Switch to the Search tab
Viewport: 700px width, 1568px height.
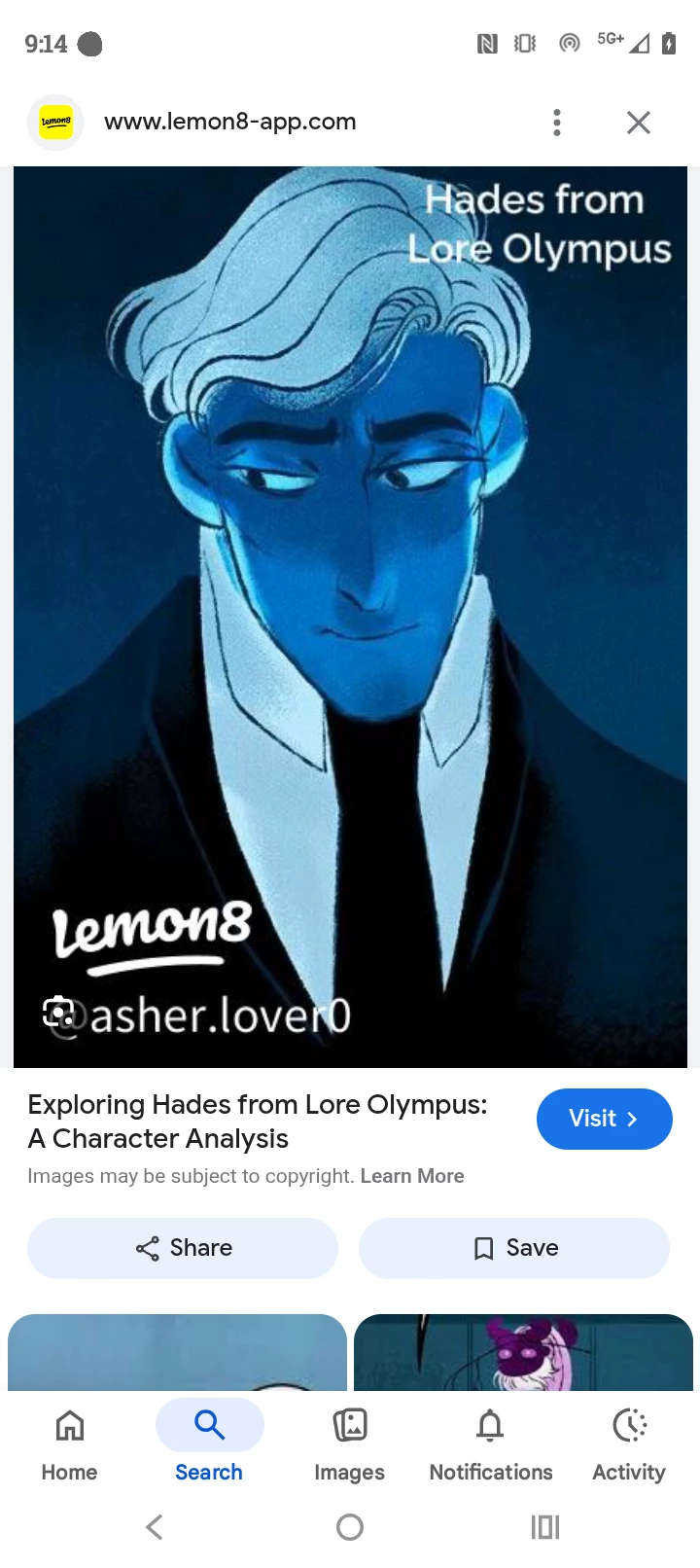pos(209,1444)
